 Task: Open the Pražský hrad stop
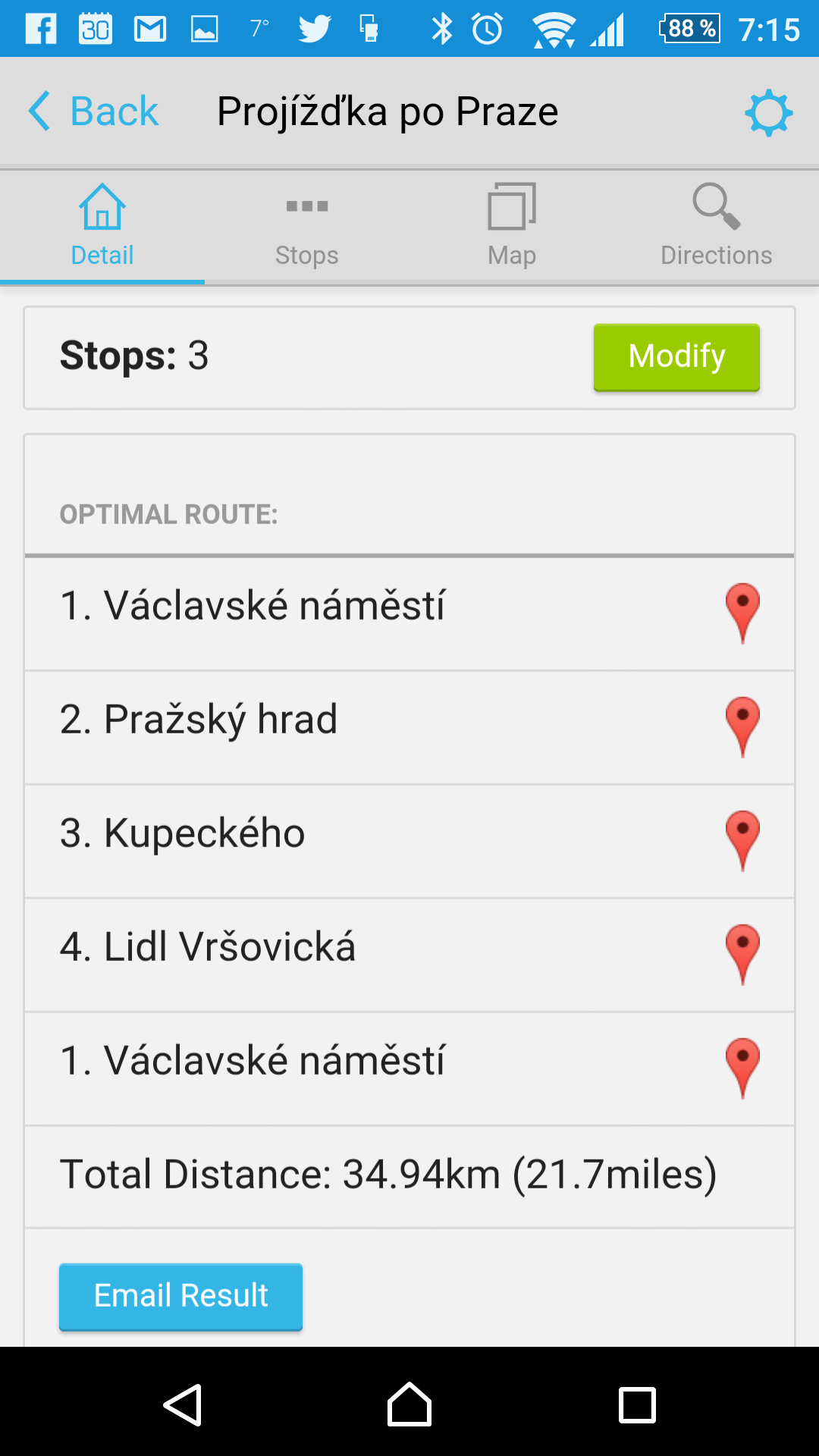tap(409, 727)
